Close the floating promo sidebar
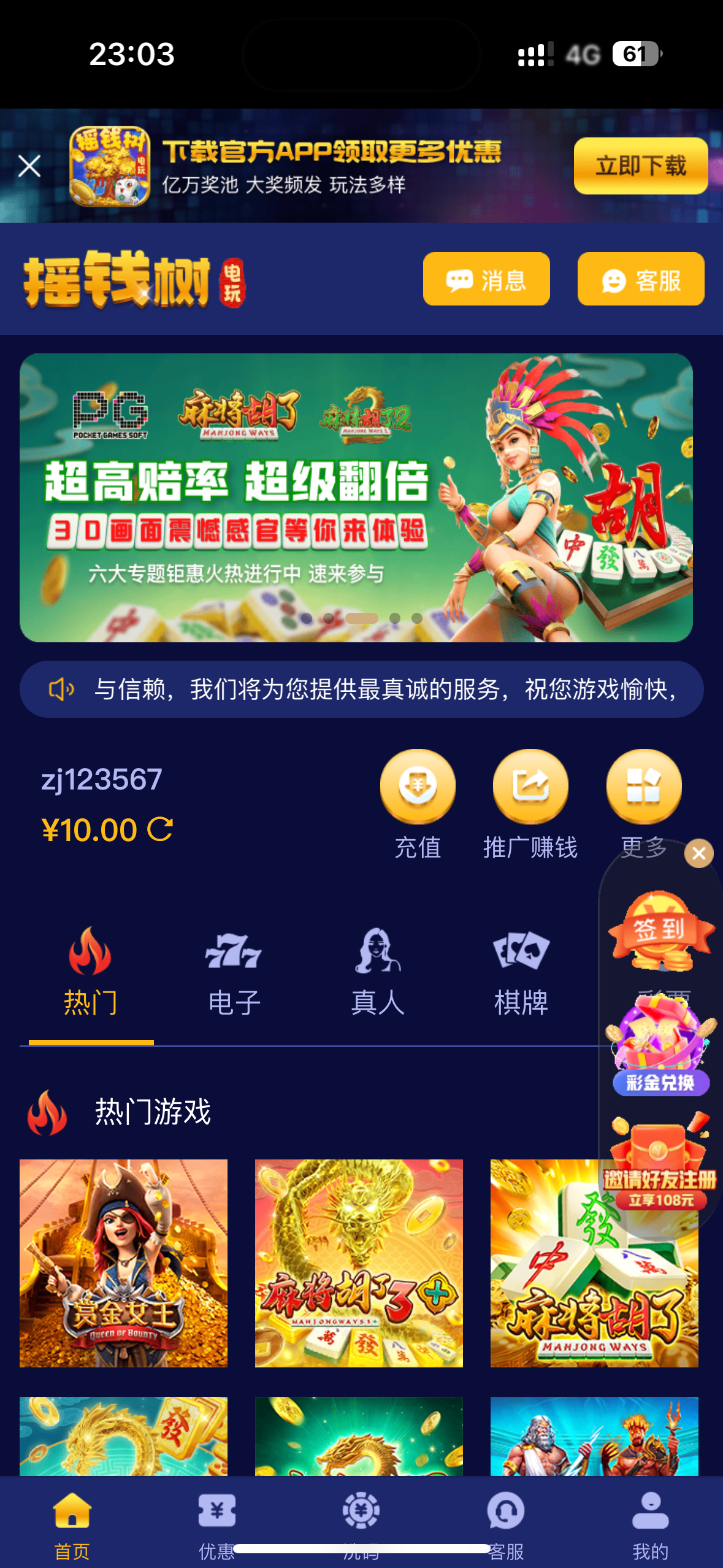 pos(698,853)
